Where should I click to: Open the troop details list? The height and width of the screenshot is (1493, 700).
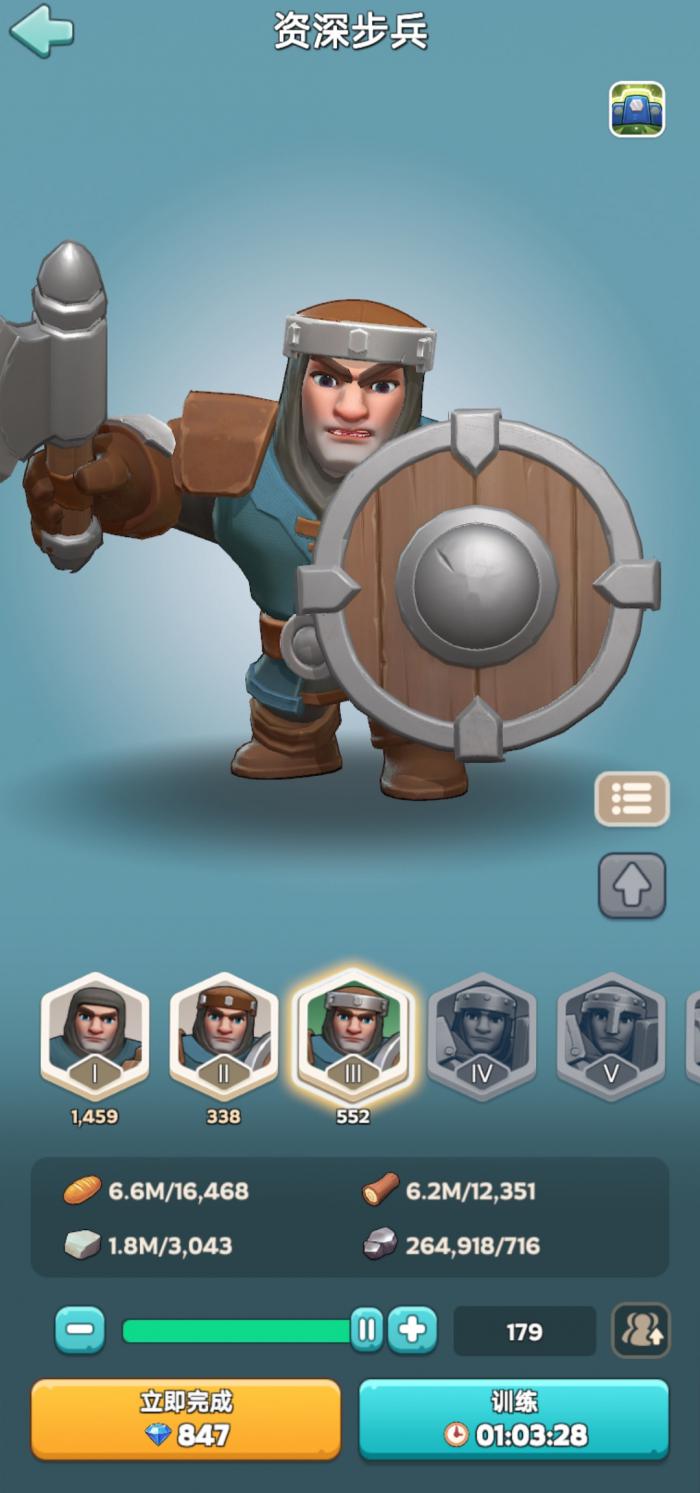tap(631, 798)
